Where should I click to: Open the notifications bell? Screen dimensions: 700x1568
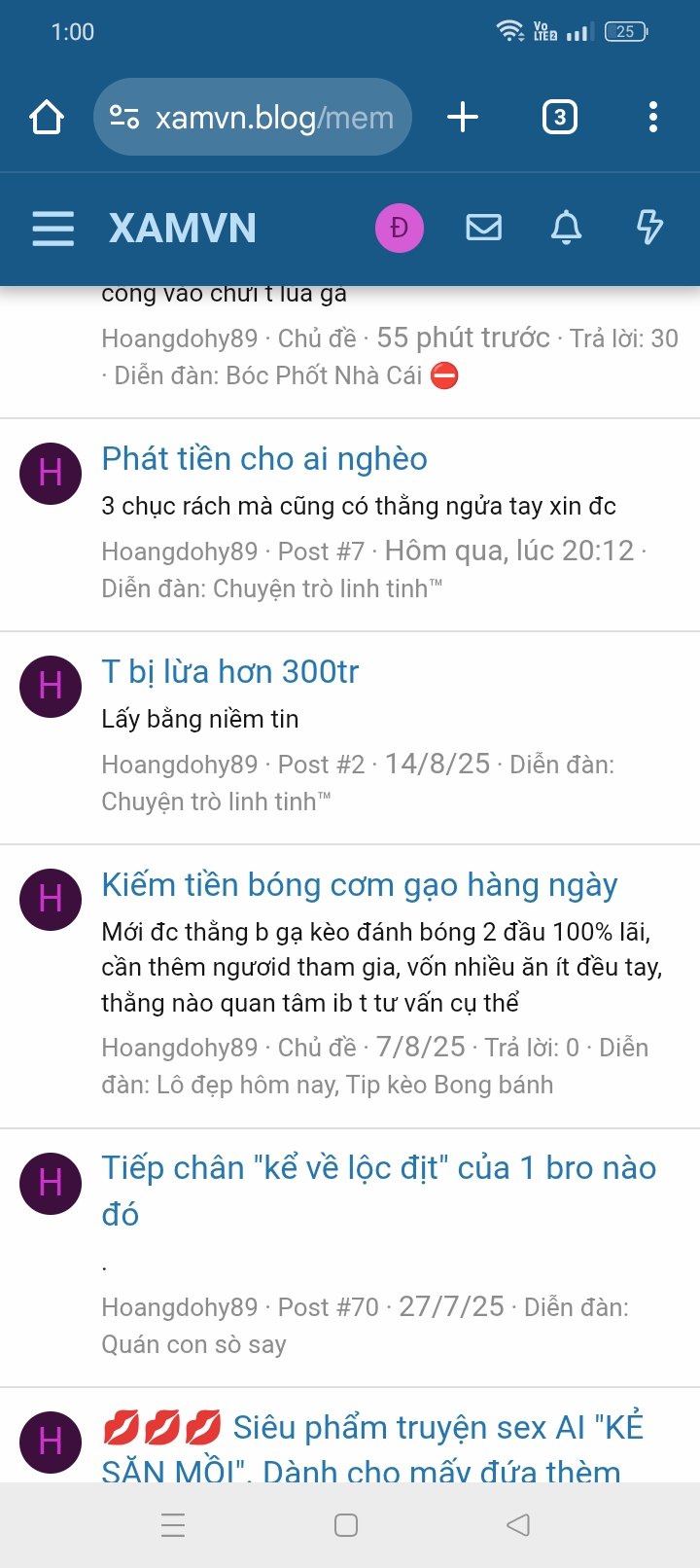tap(566, 229)
